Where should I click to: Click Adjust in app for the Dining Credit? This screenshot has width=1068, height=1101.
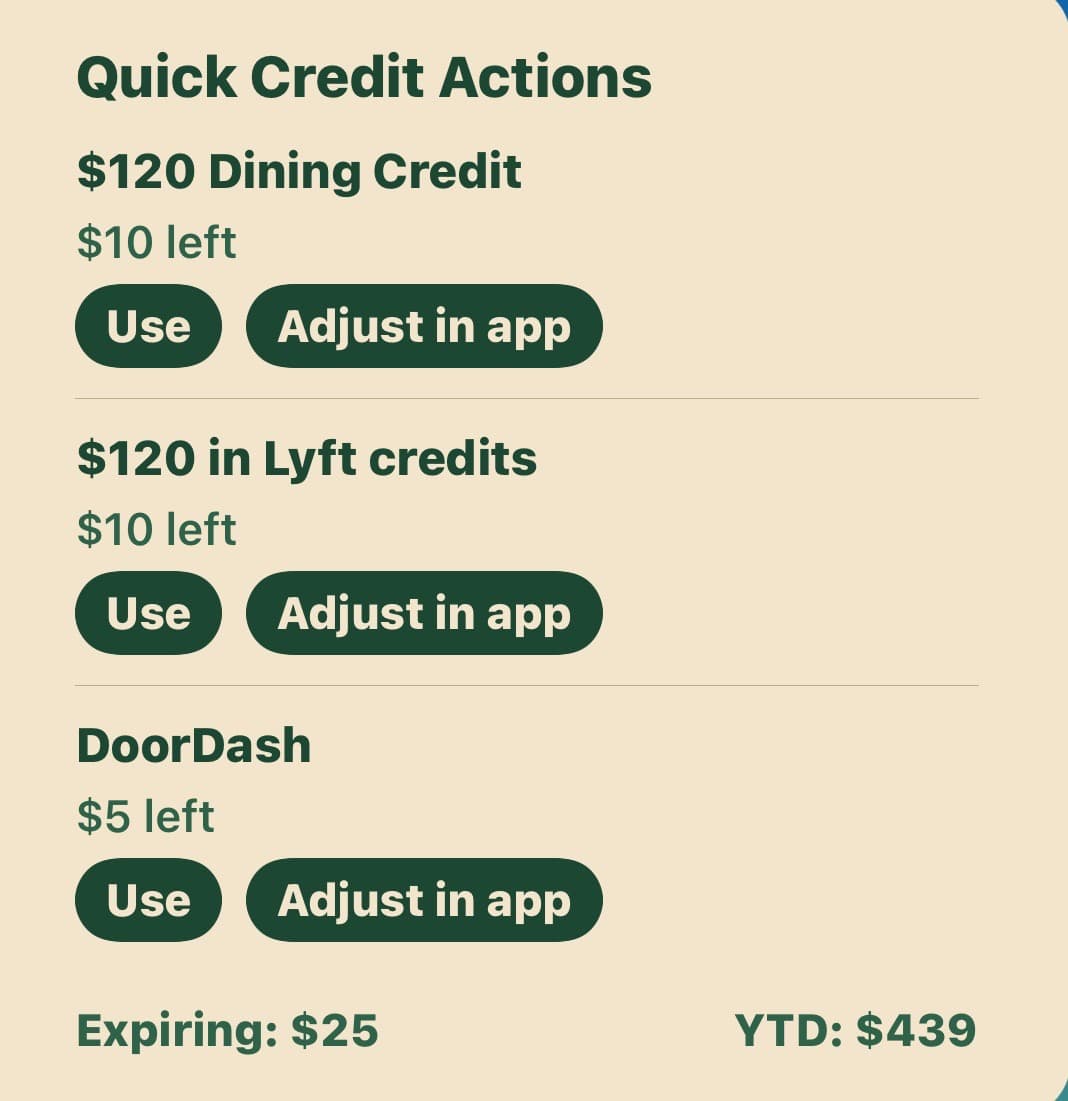tap(424, 326)
